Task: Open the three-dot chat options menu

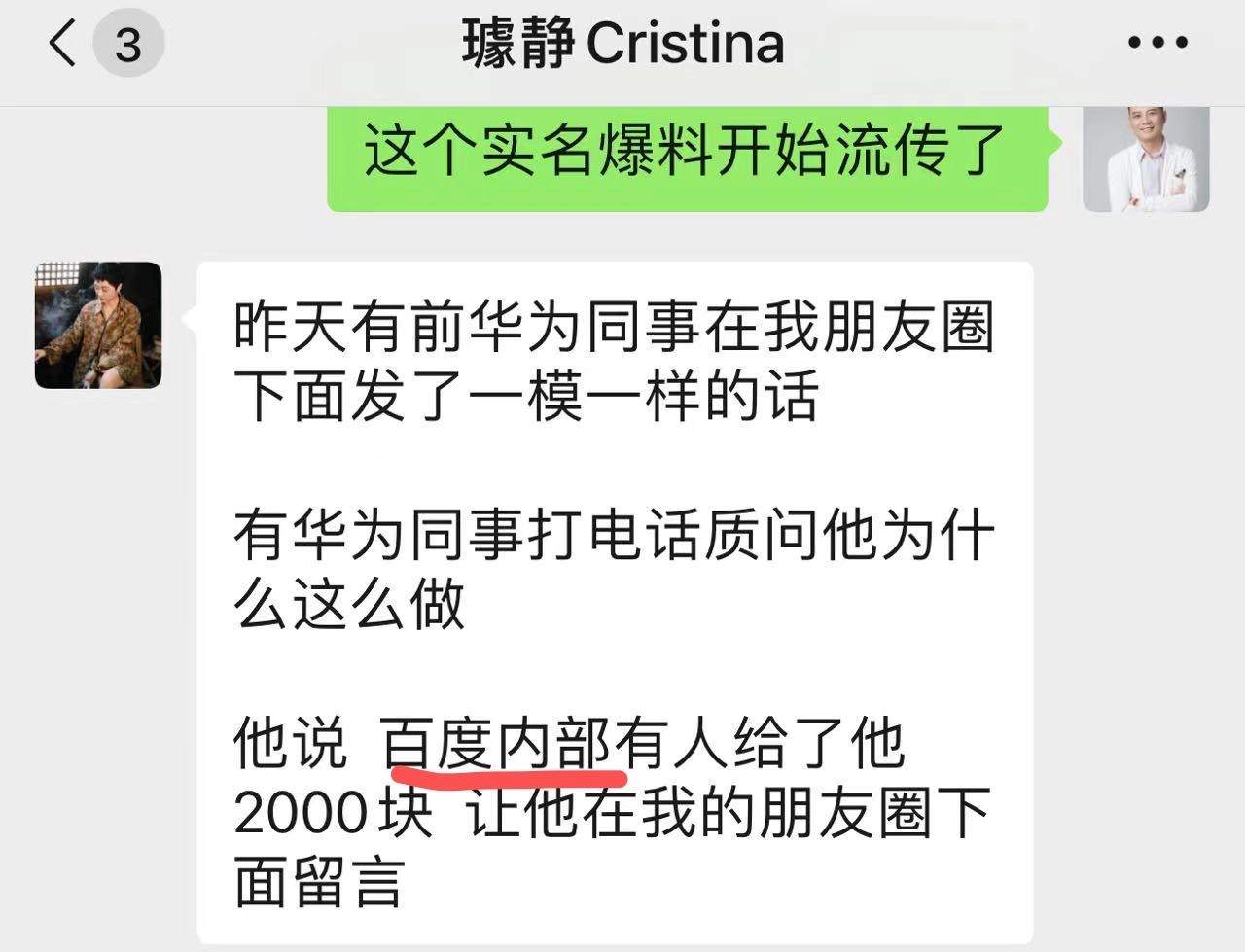Action: [x=1157, y=44]
